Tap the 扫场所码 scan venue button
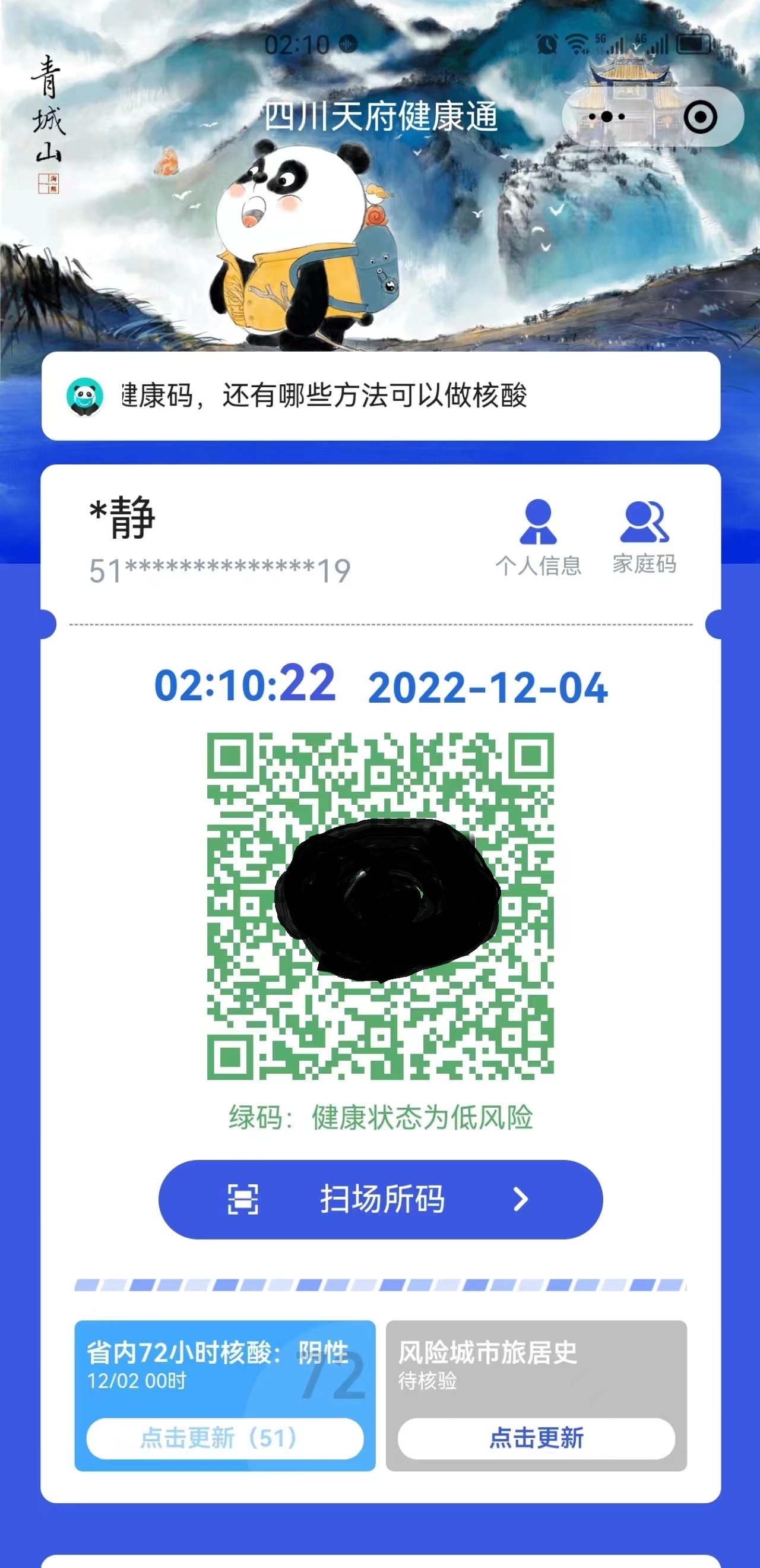This screenshot has width=760, height=1568. (x=381, y=1199)
